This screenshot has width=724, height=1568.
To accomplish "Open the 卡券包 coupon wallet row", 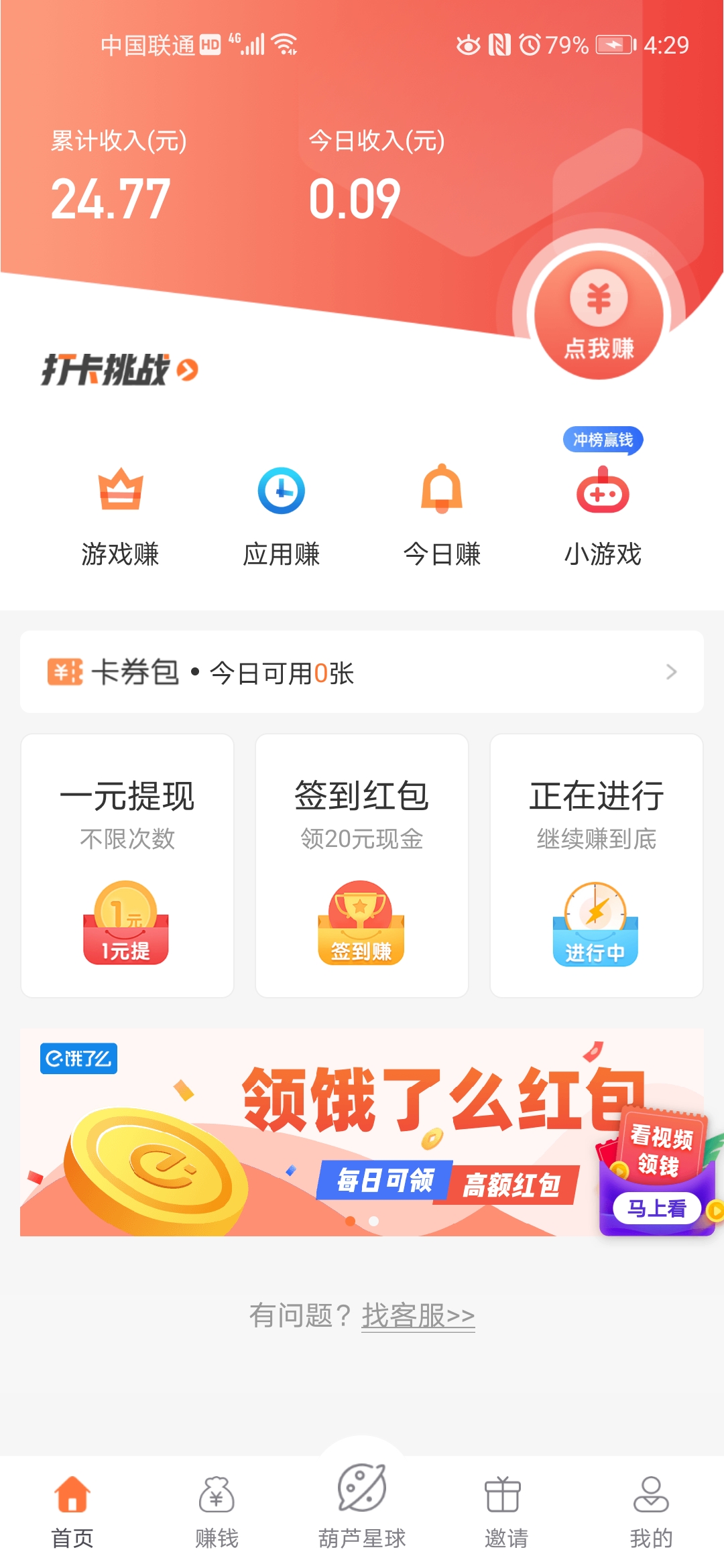I will tap(362, 672).
